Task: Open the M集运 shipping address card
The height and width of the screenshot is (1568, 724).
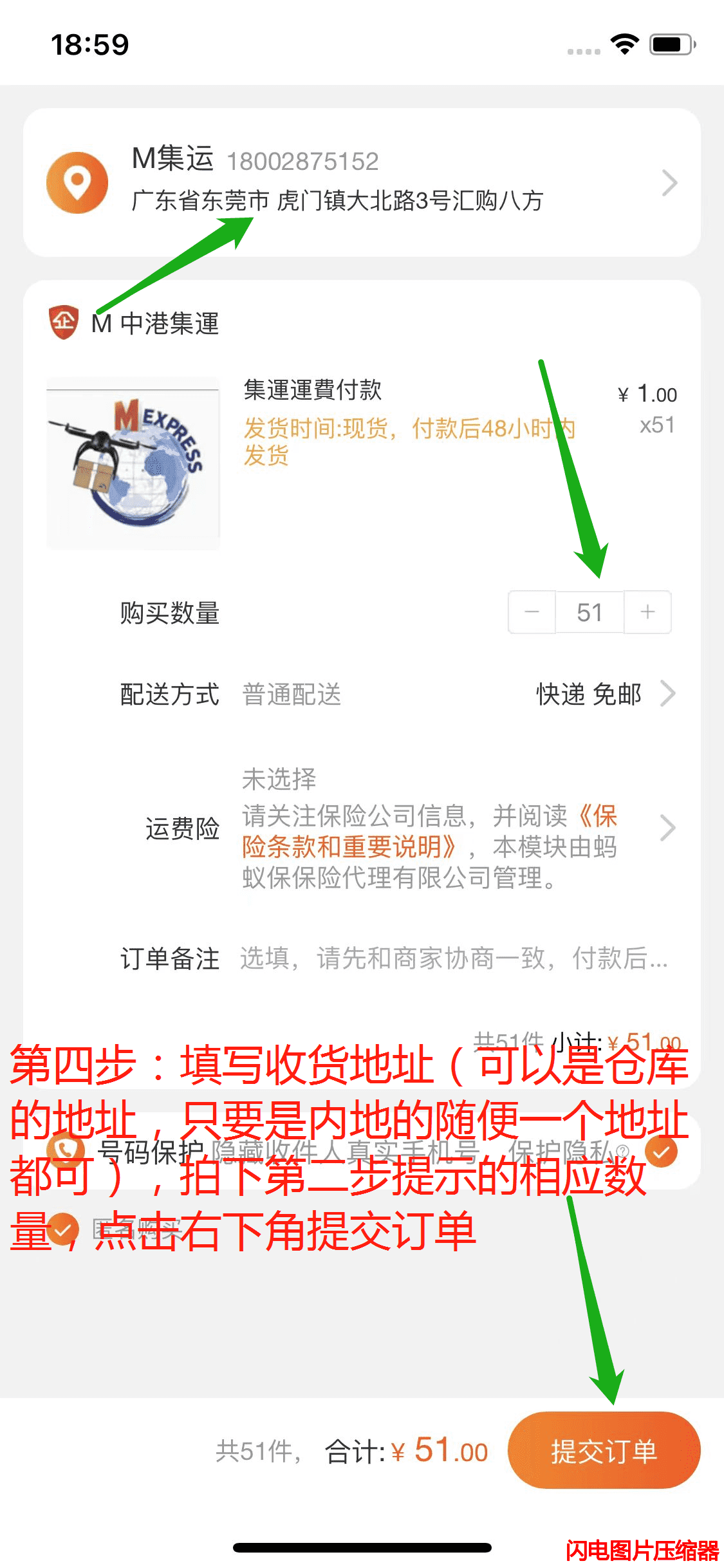Action: [x=362, y=182]
